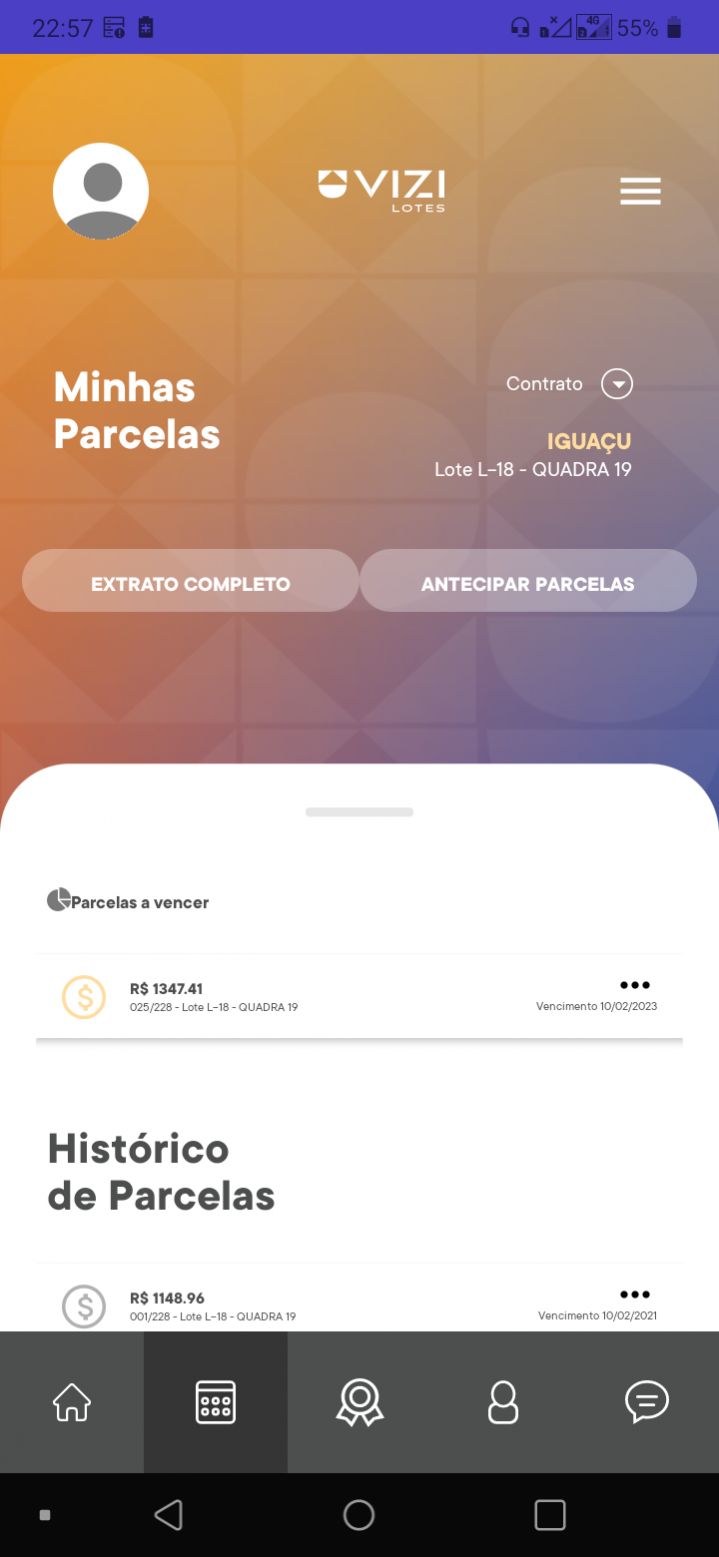Image resolution: width=719 pixels, height=1557 pixels.
Task: Open the chat messages tab
Action: pos(647,1402)
